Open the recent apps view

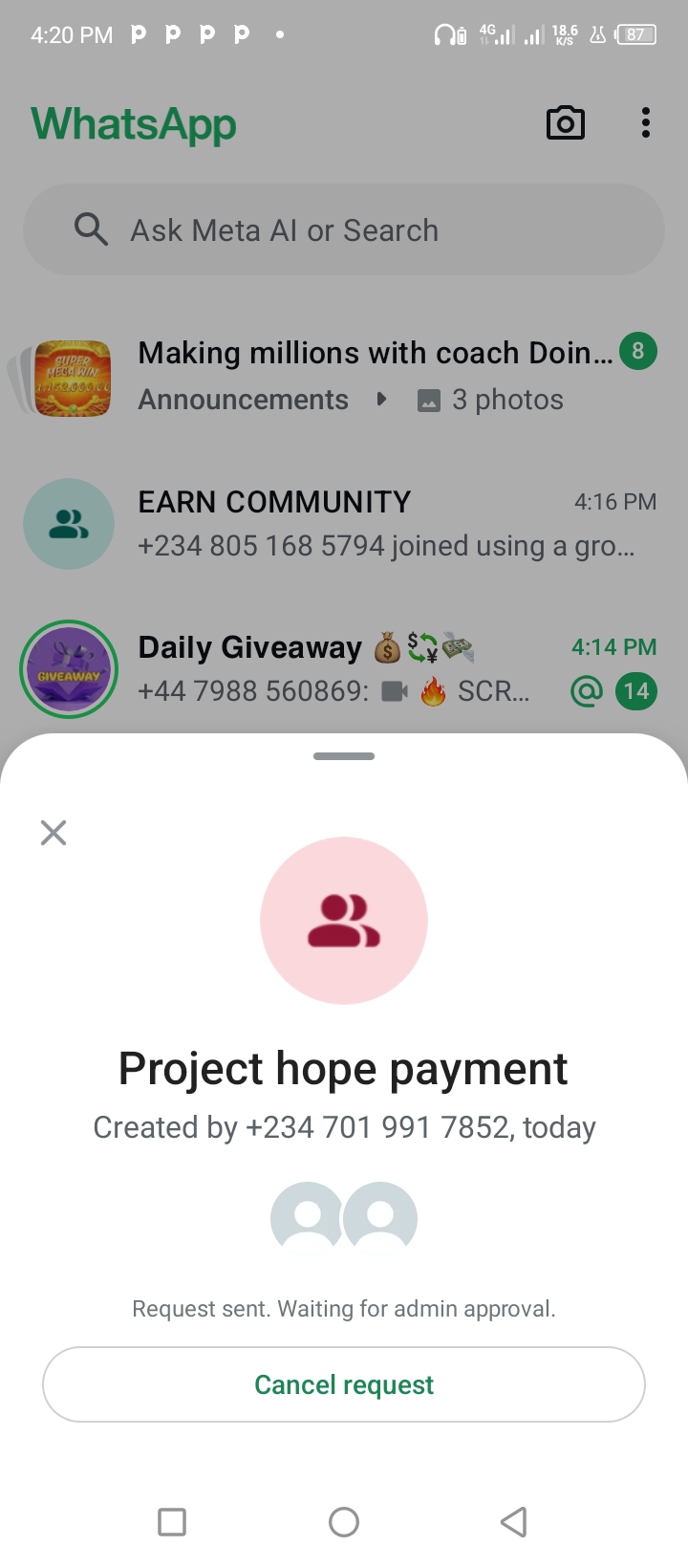[x=172, y=1521]
